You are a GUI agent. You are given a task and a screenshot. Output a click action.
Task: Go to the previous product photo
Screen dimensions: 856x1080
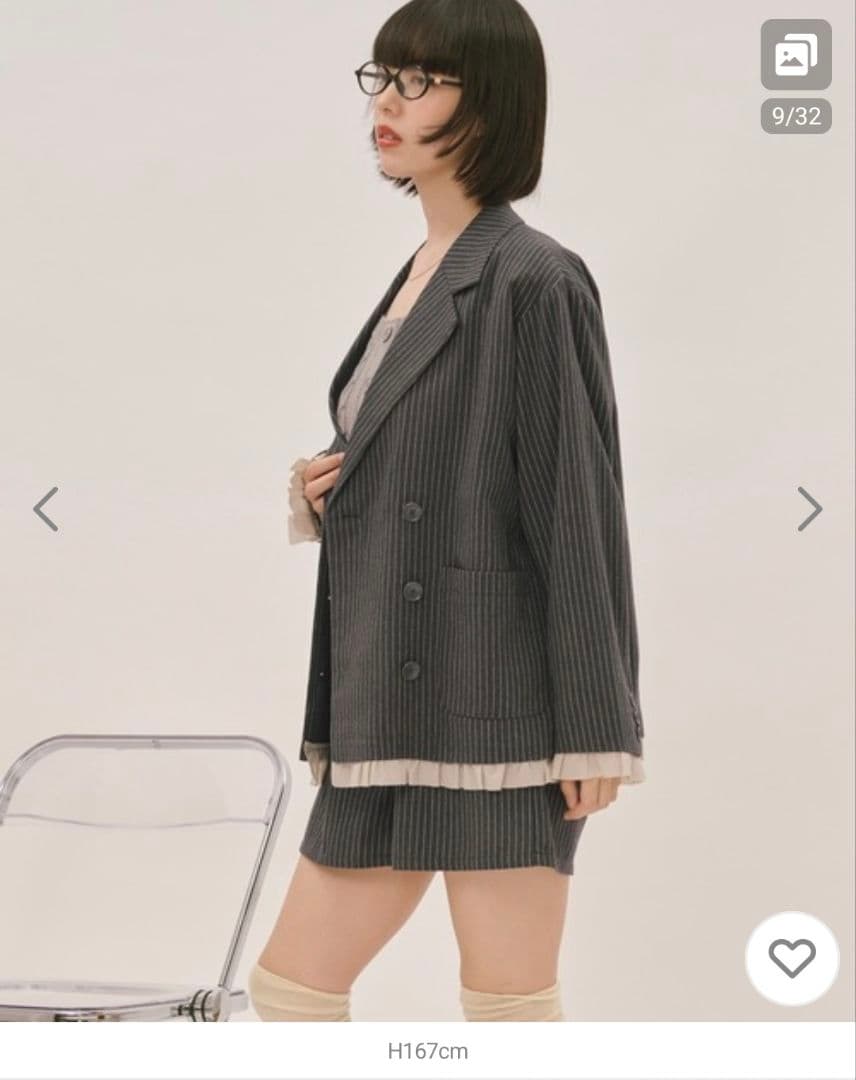click(x=46, y=509)
